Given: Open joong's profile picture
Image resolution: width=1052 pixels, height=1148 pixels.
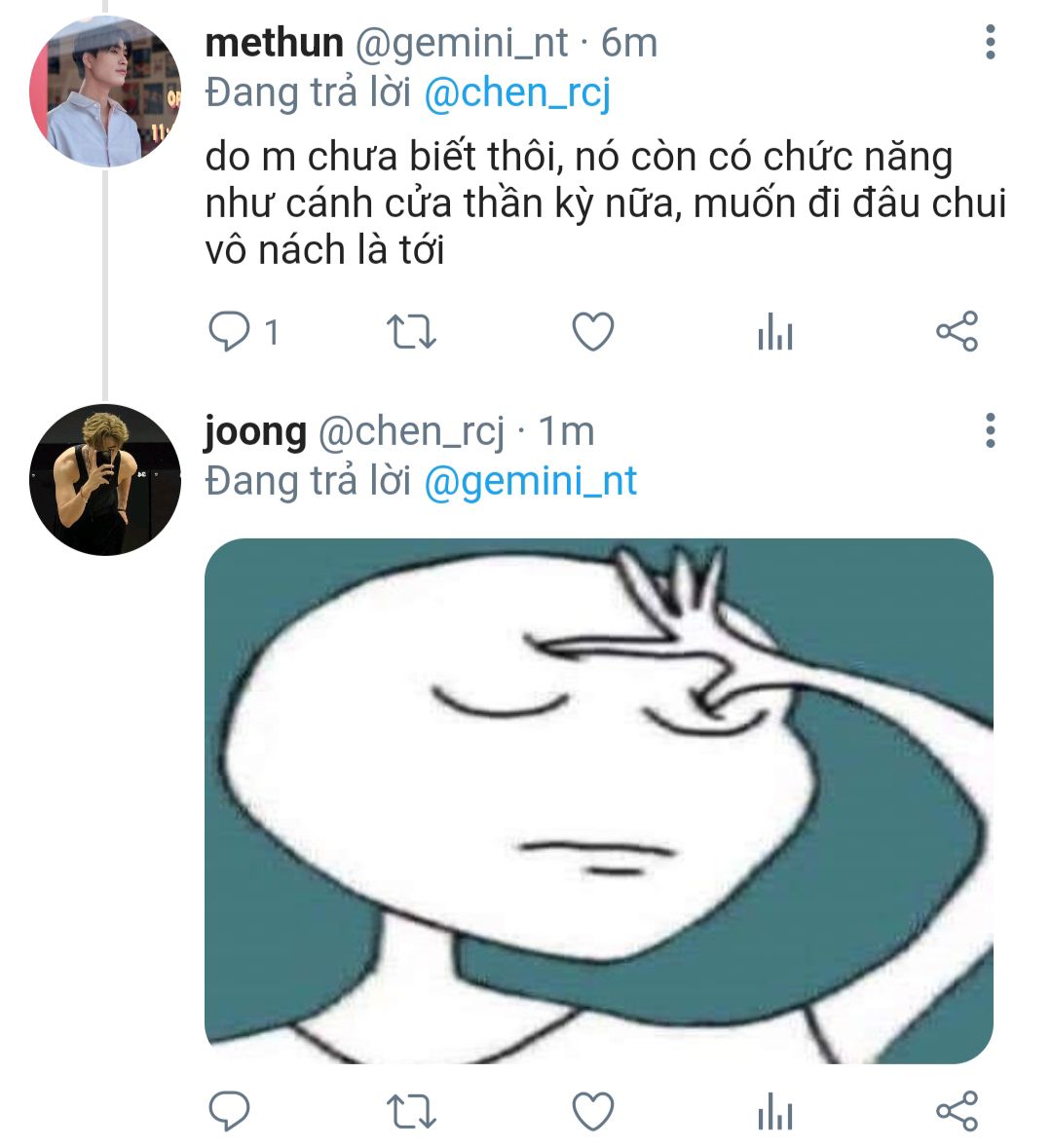Looking at the screenshot, I should (x=105, y=480).
